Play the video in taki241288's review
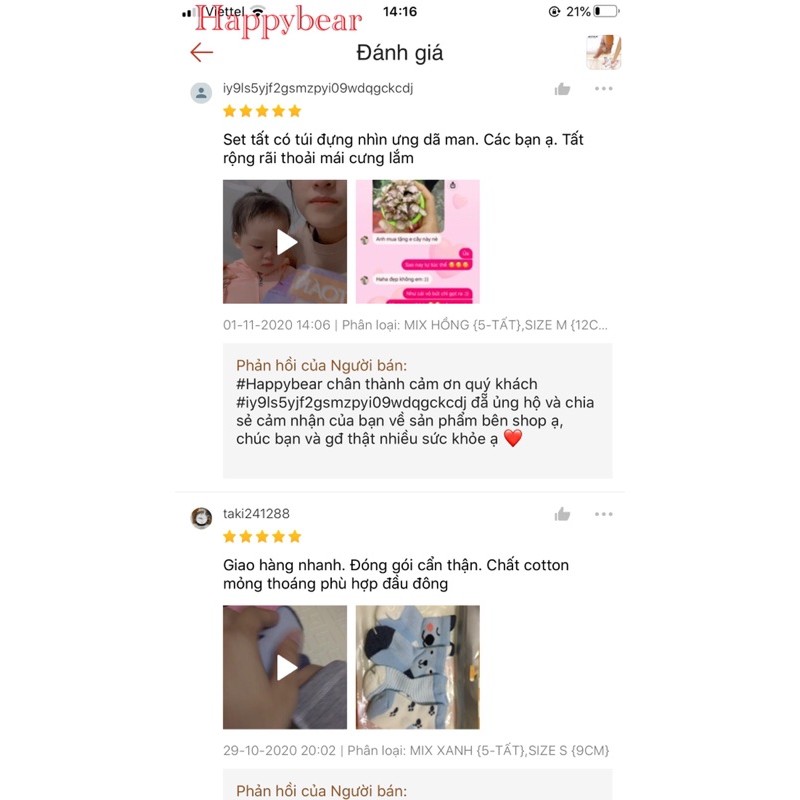The image size is (800, 800). tap(285, 667)
